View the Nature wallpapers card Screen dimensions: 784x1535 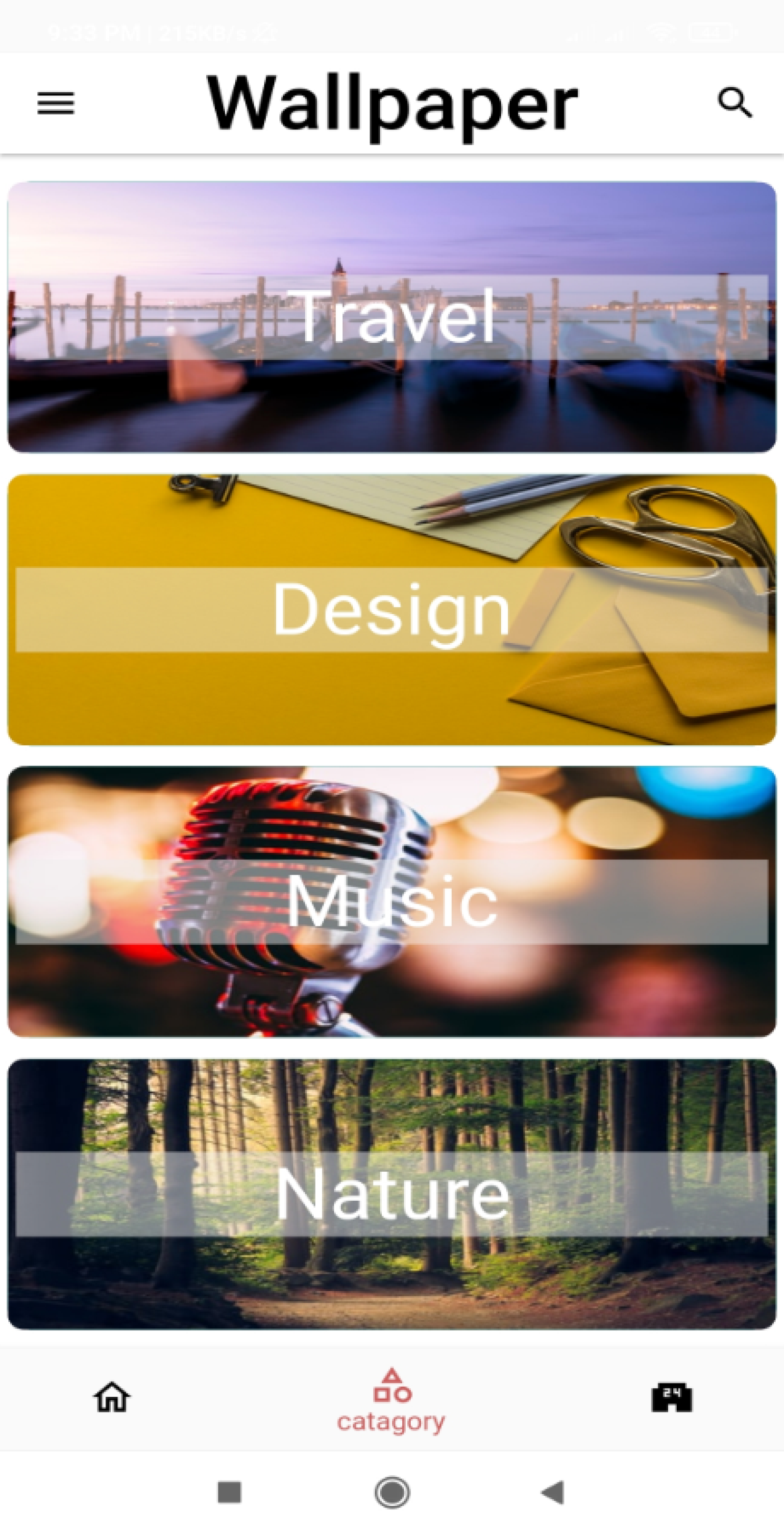point(392,1194)
